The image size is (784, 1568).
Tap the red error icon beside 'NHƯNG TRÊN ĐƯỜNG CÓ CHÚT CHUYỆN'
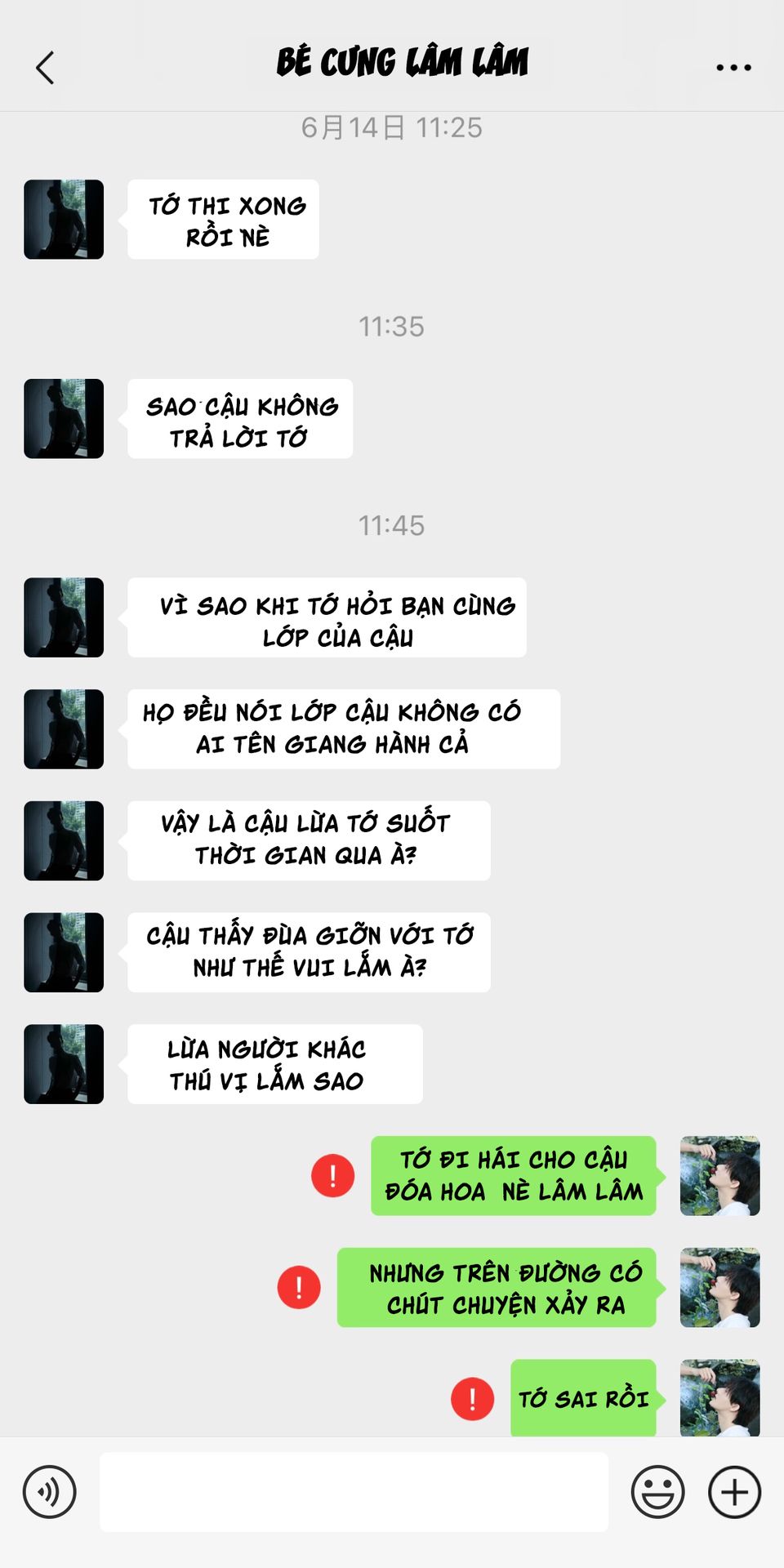tap(299, 1287)
